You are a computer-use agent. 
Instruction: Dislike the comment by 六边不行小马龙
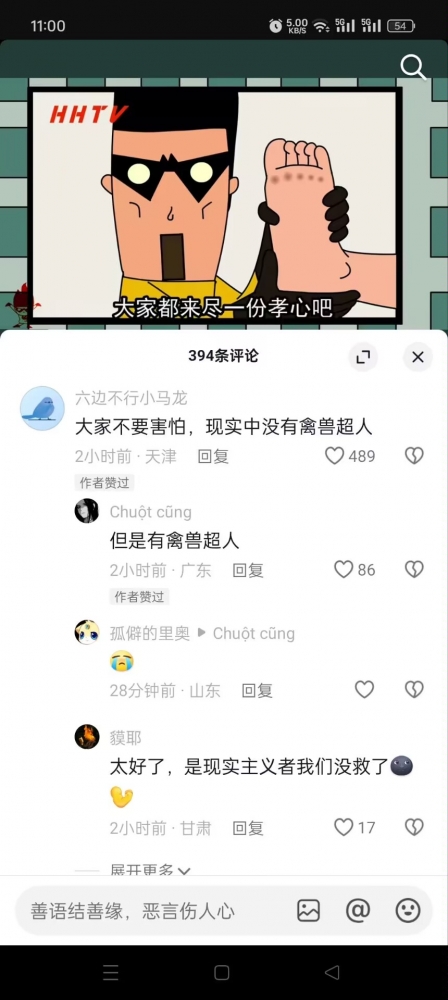[414, 455]
